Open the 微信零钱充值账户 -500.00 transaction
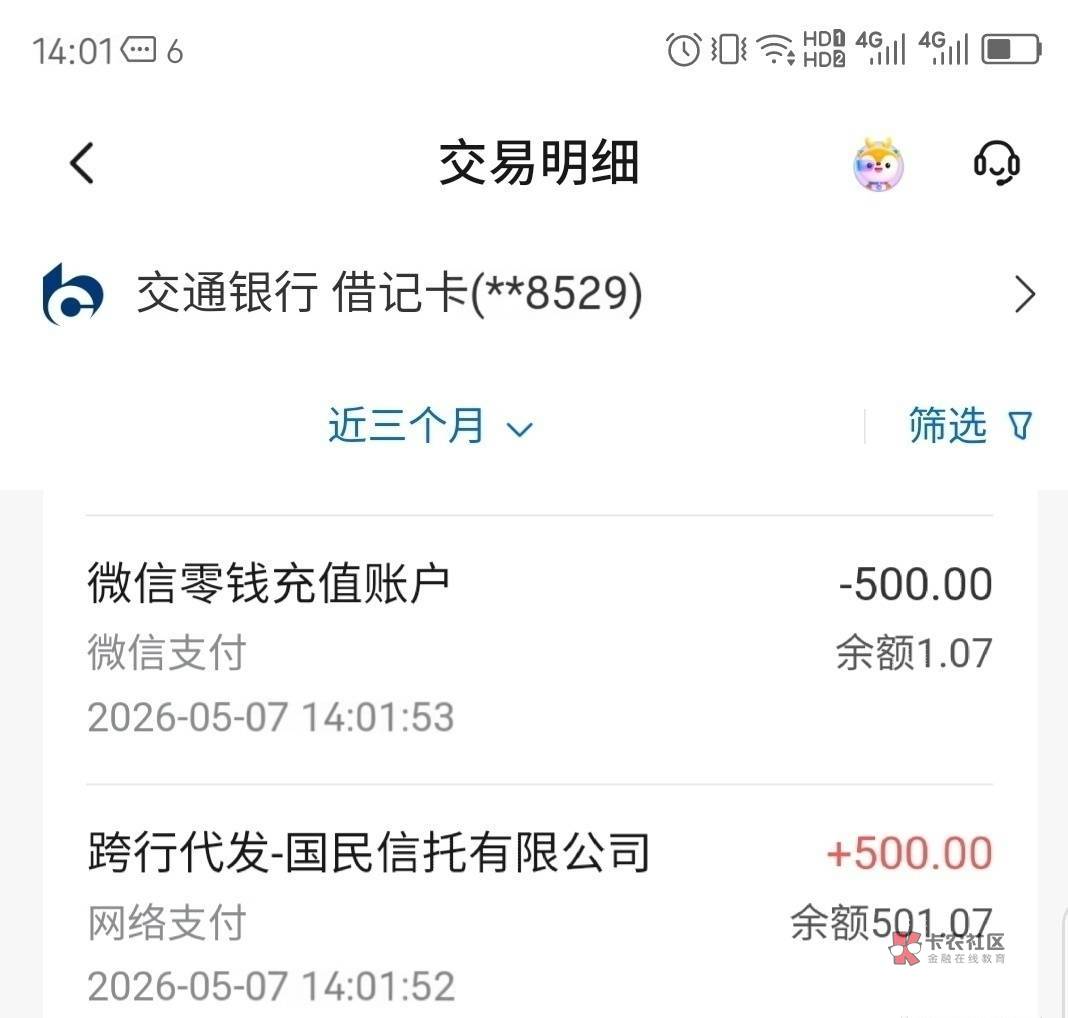Viewport: 1068px width, 1018px height. point(539,650)
